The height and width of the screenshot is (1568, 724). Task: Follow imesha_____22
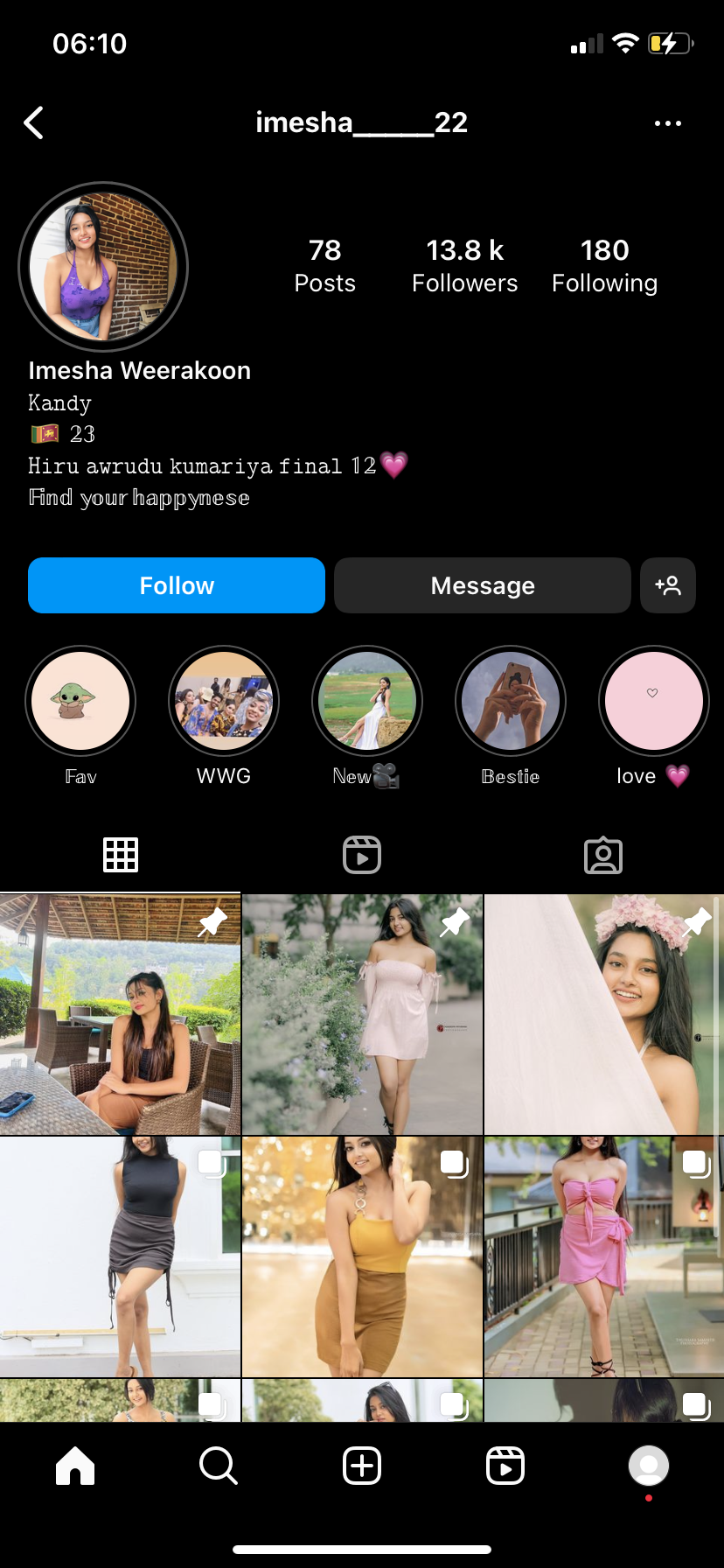pos(177,585)
